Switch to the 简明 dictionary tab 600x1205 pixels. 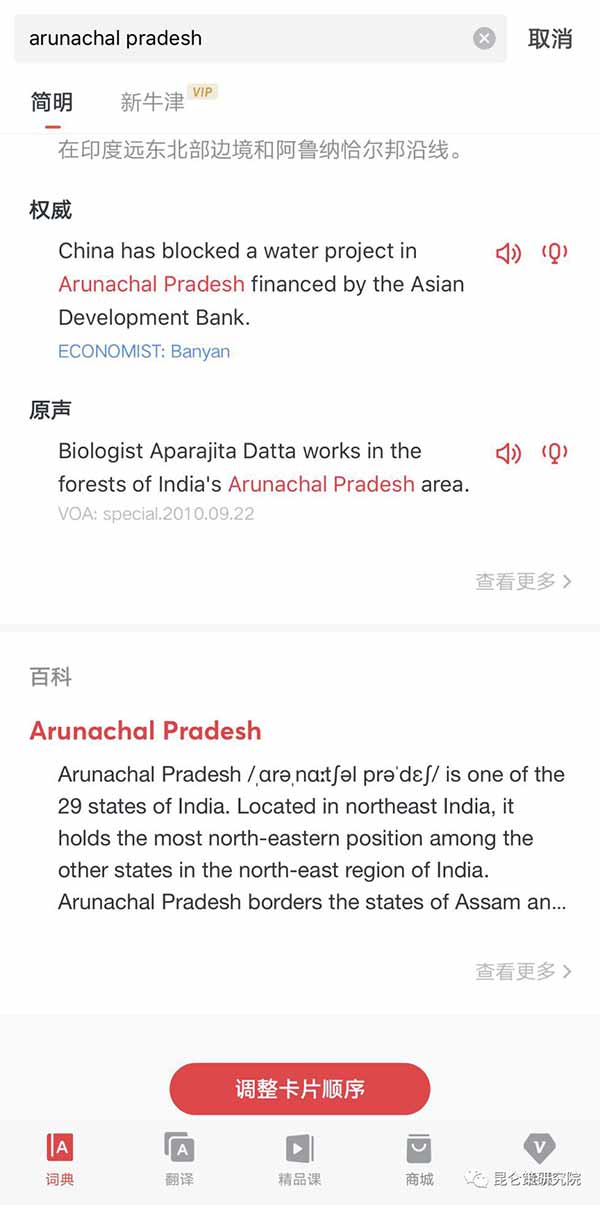click(x=52, y=102)
